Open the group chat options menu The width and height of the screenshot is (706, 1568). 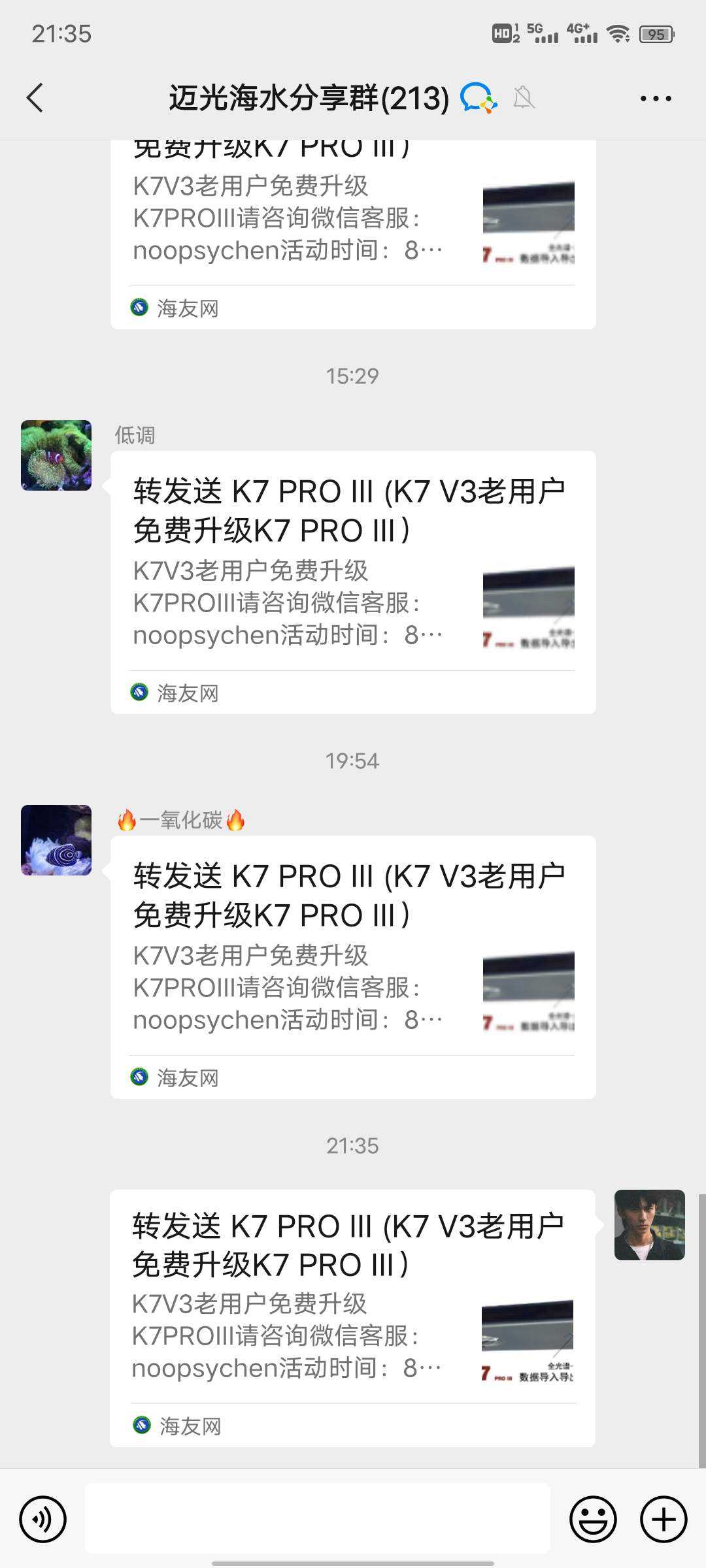tap(655, 99)
